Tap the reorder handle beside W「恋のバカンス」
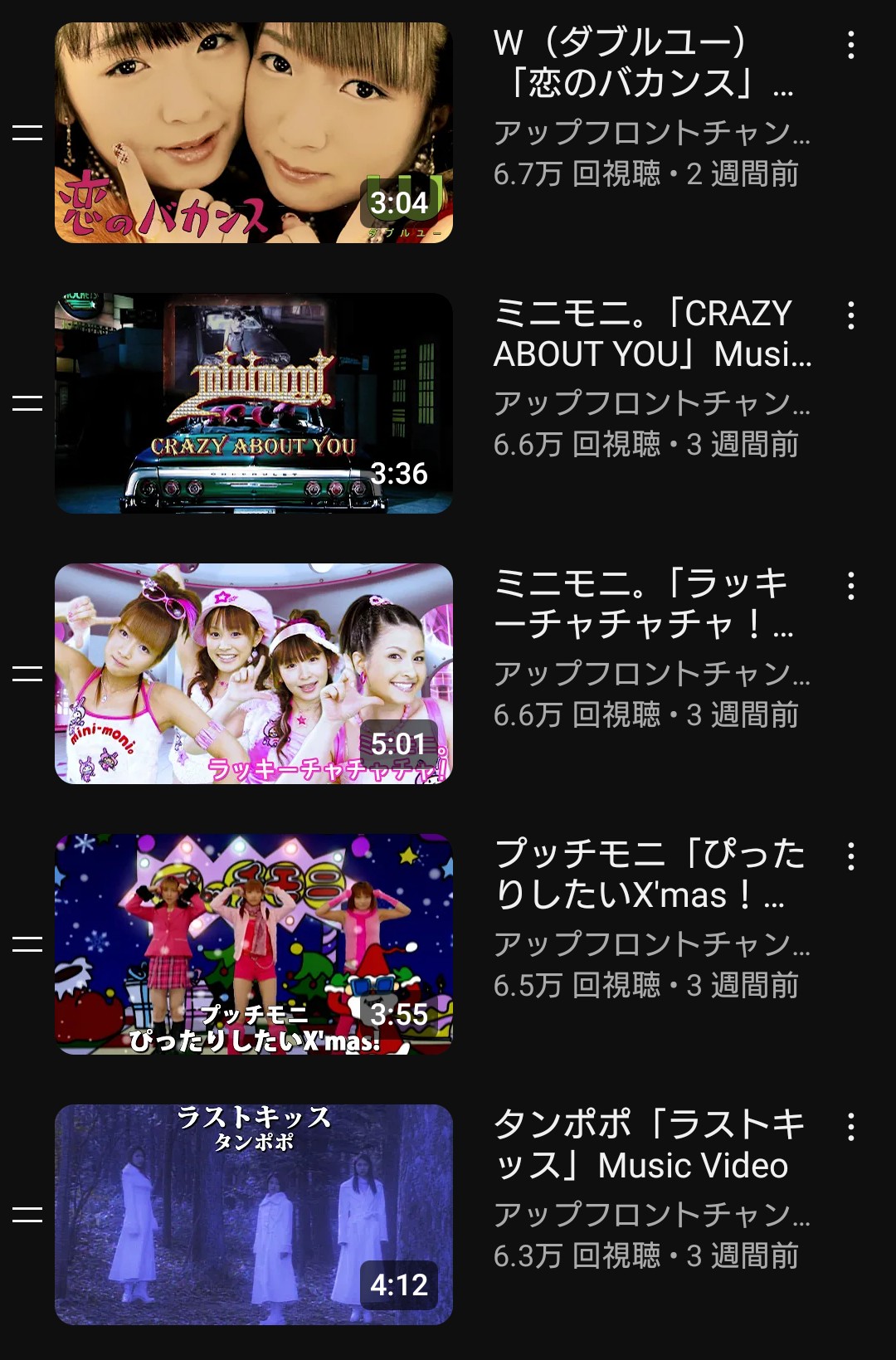896x1360 pixels. pyautogui.click(x=27, y=133)
